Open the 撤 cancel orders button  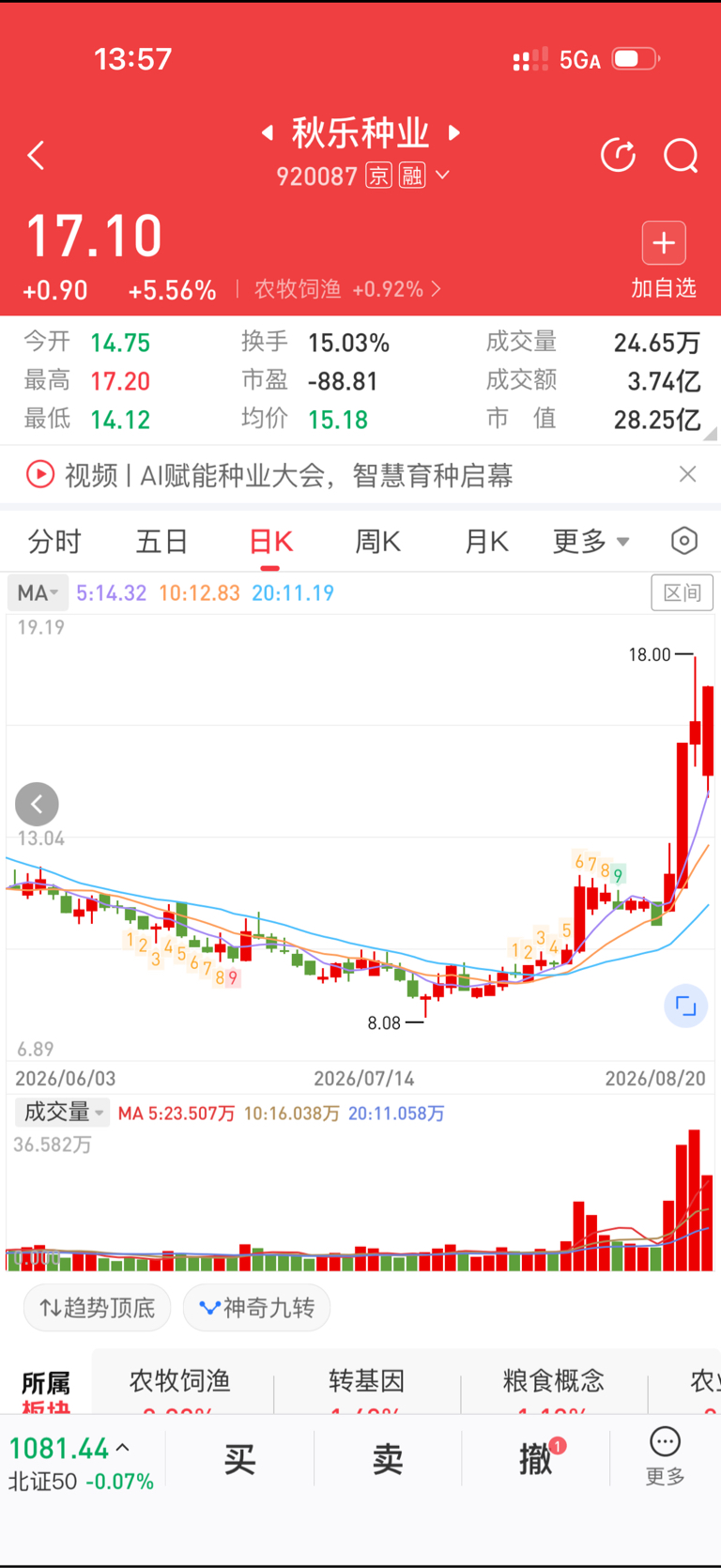click(537, 1459)
